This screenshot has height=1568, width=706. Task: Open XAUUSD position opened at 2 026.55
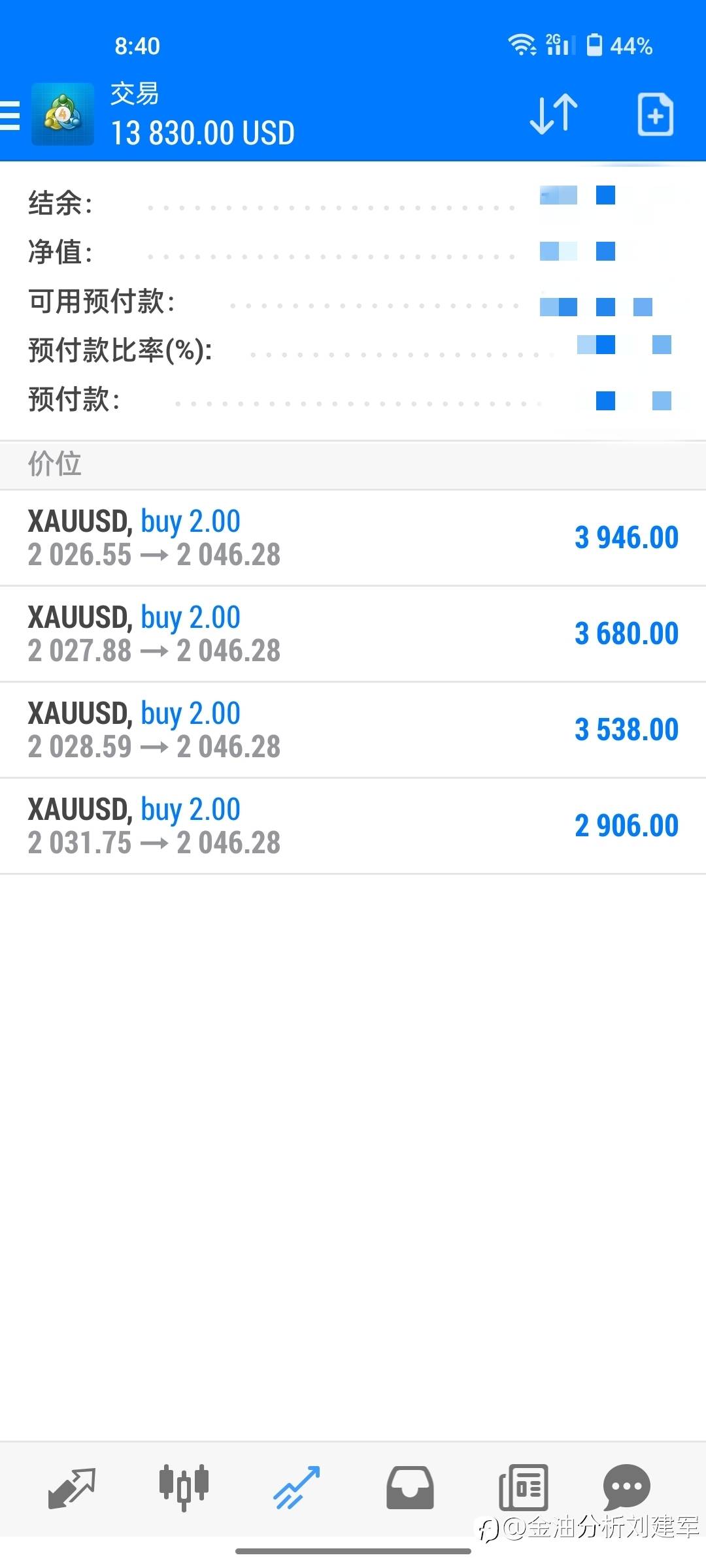click(353, 538)
